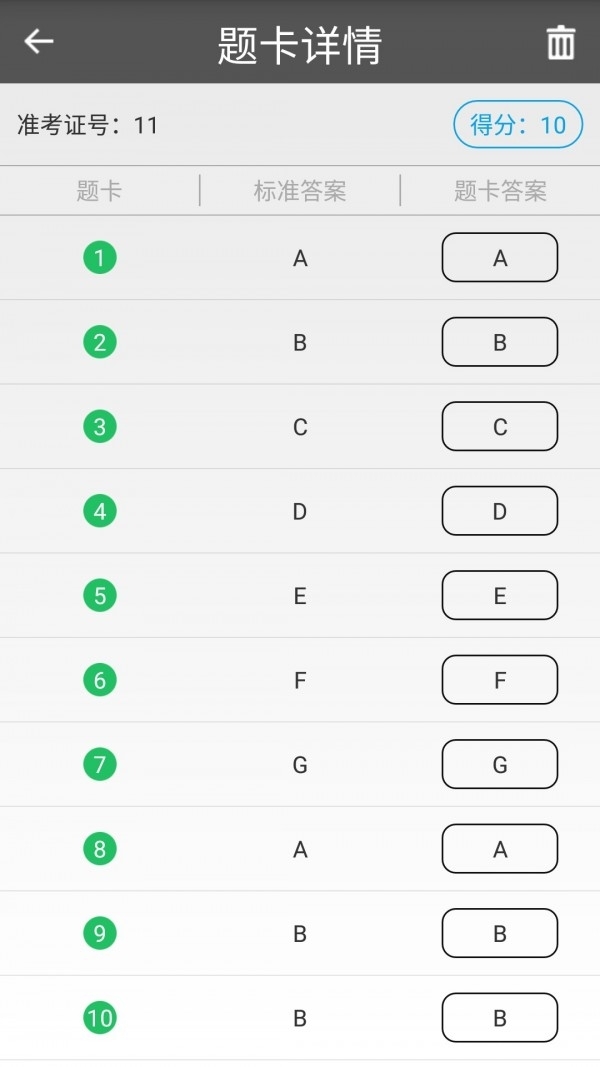The height and width of the screenshot is (1067, 600).
Task: Change card answer B for question 9
Action: tap(499, 934)
